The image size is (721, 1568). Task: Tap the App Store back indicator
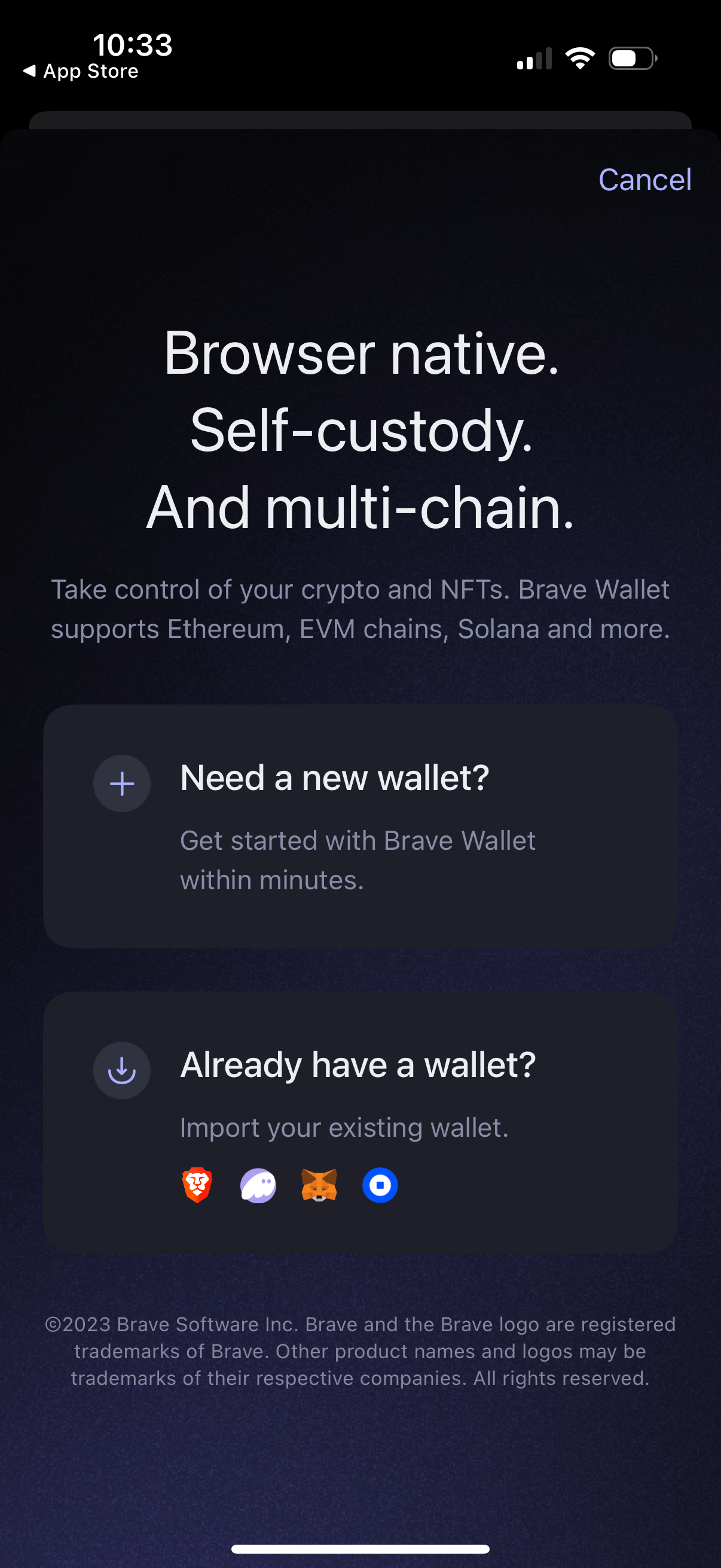(79, 71)
